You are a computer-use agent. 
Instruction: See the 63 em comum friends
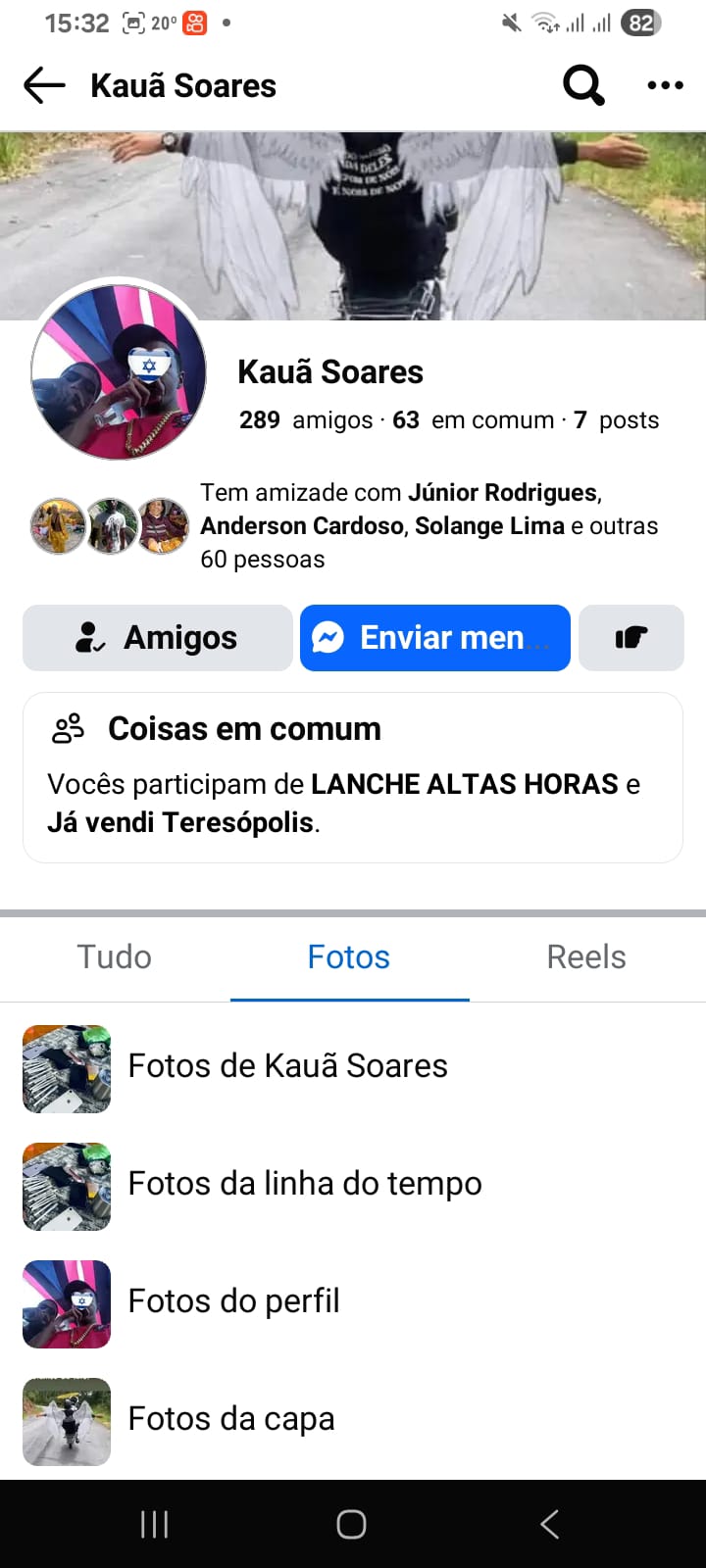[x=474, y=420]
